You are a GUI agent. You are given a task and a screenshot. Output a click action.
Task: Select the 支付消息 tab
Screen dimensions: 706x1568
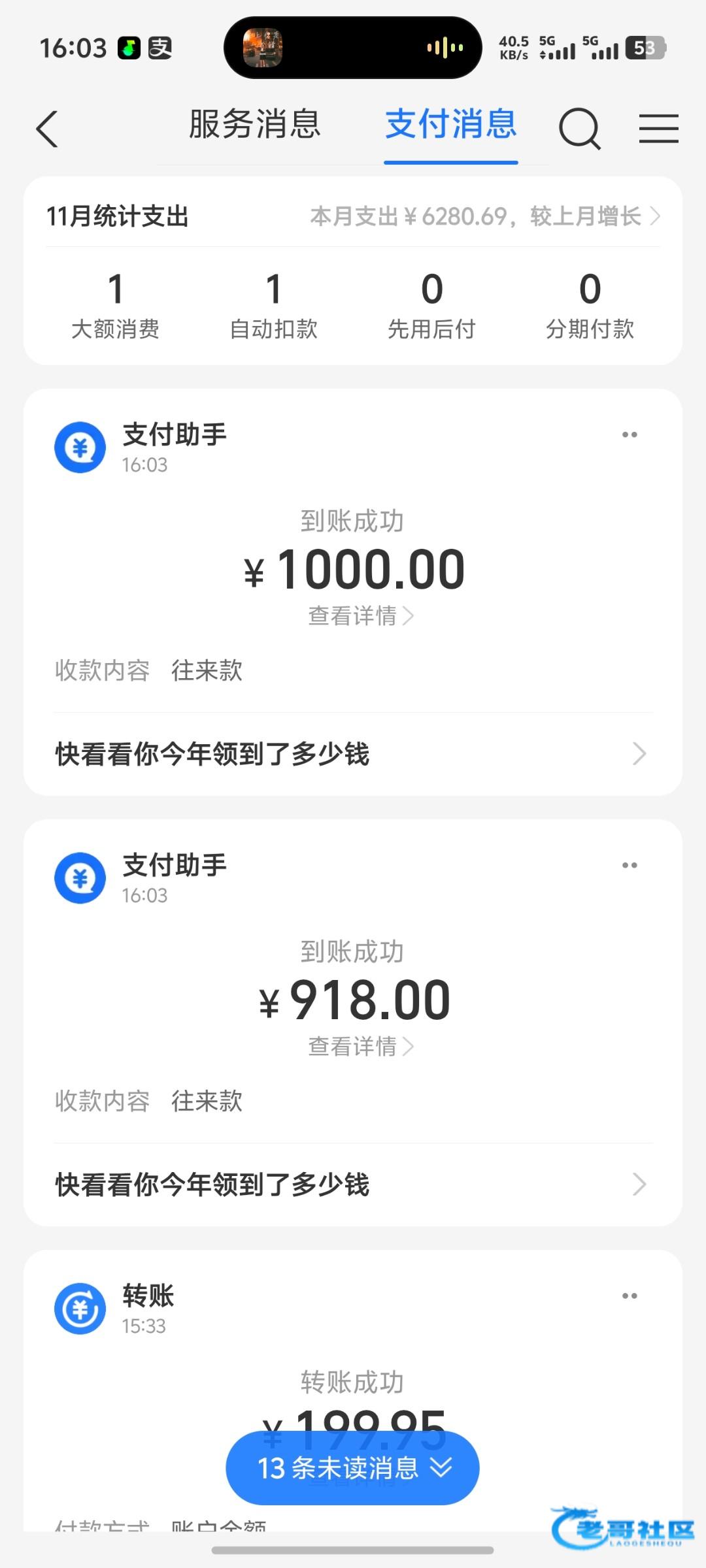[x=450, y=124]
